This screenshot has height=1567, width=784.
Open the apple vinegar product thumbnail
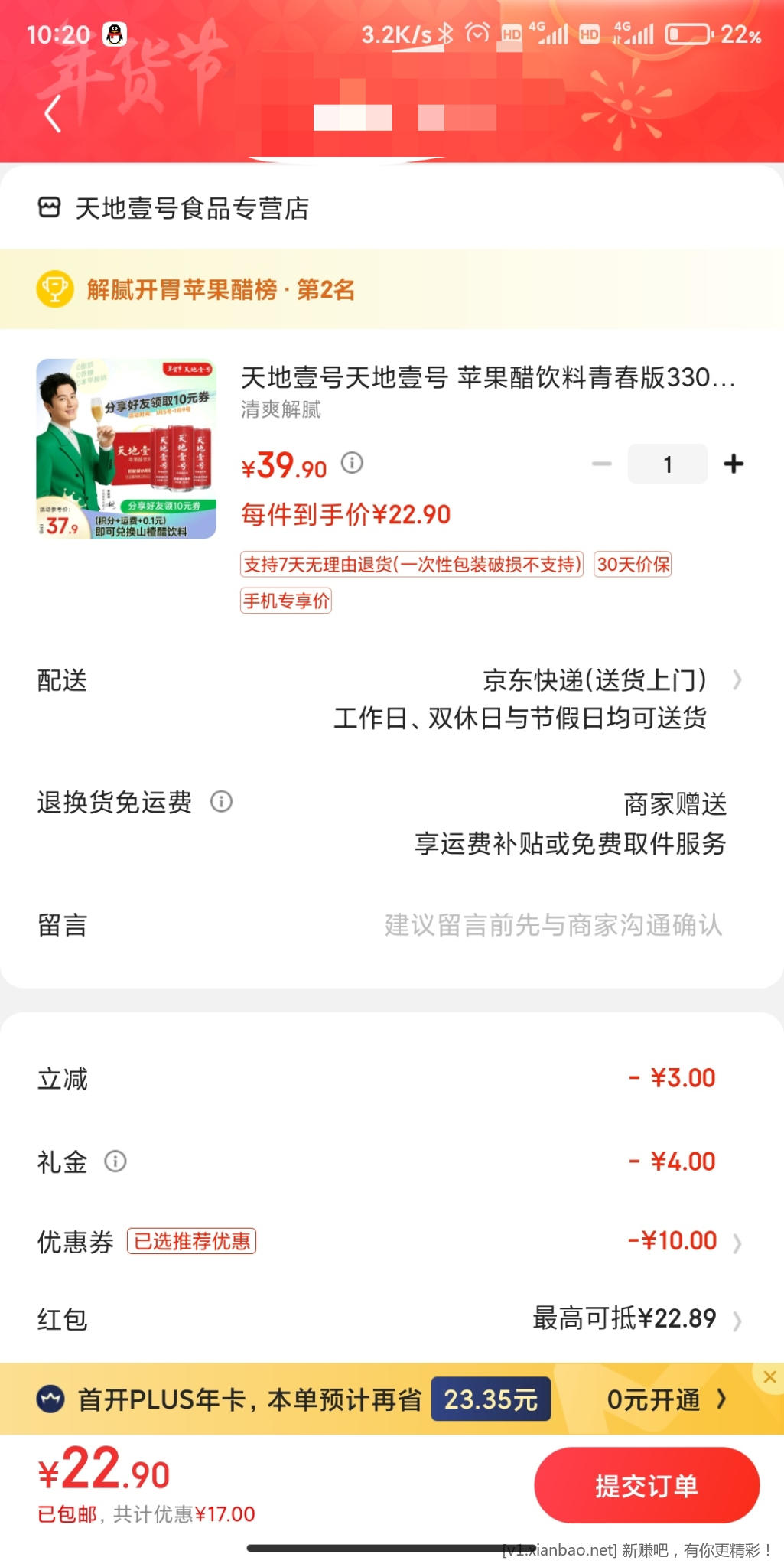pyautogui.click(x=126, y=448)
